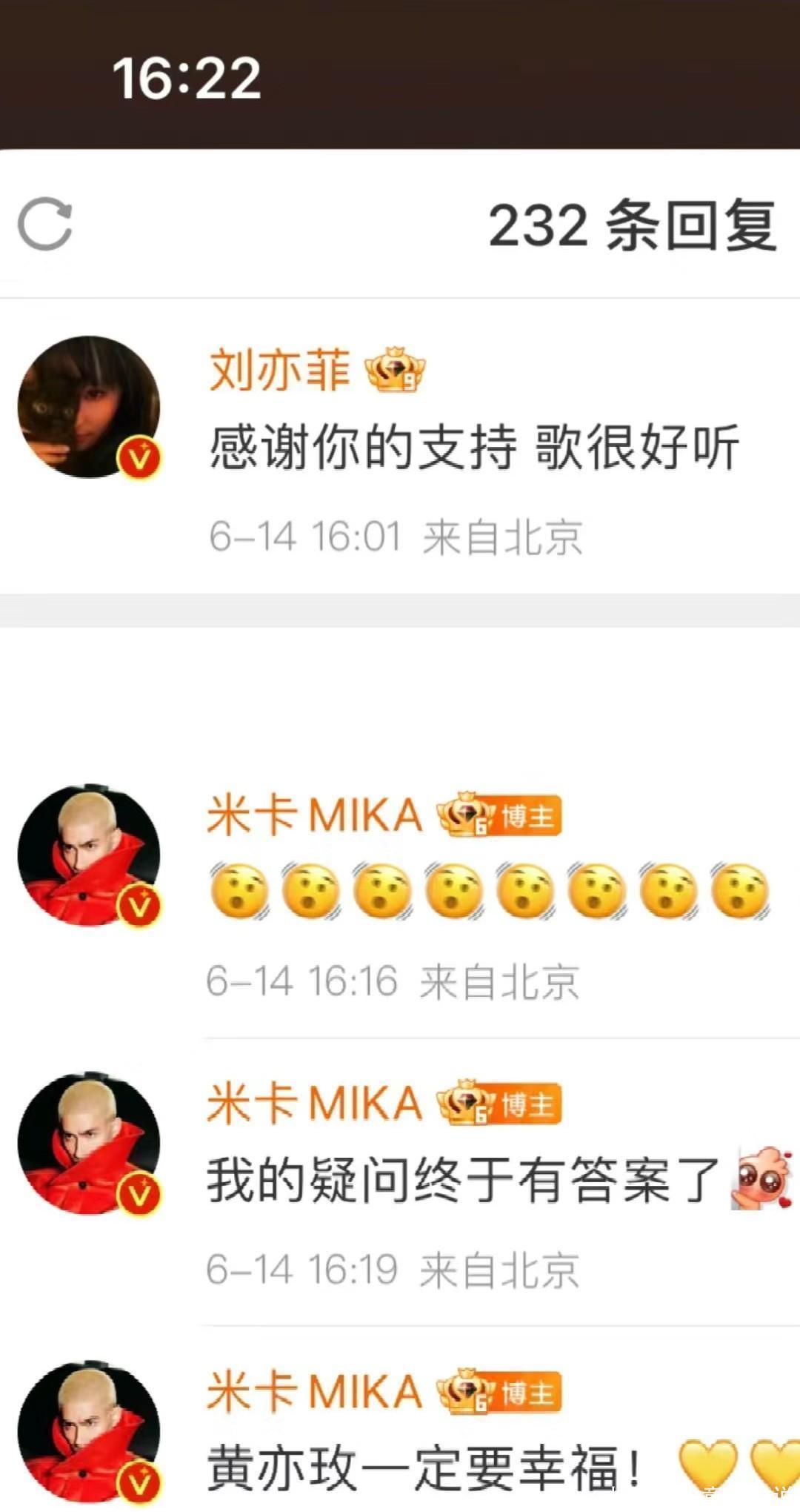Open 刘亦菲's profile picture
This screenshot has height=1512, width=800.
tap(89, 407)
